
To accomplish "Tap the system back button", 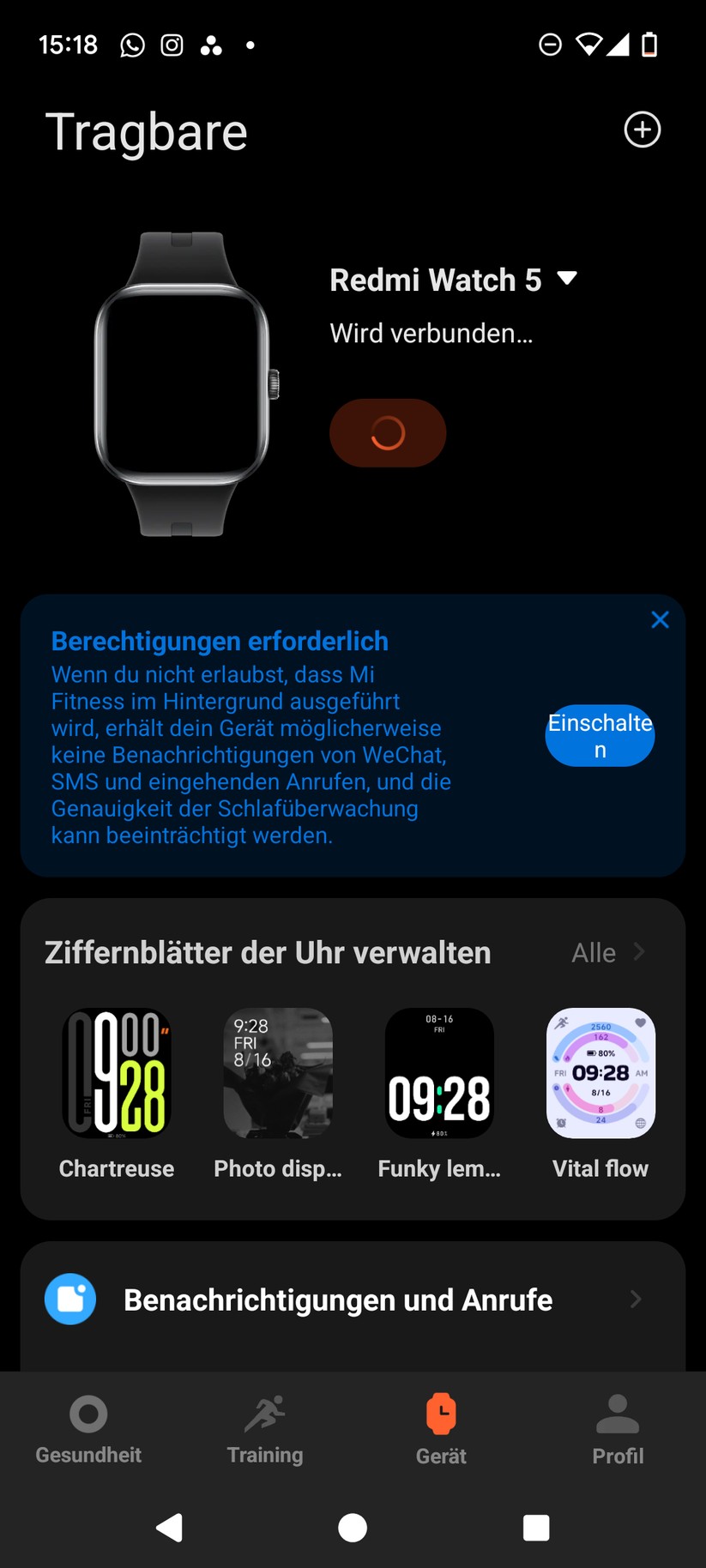I will [x=169, y=1528].
